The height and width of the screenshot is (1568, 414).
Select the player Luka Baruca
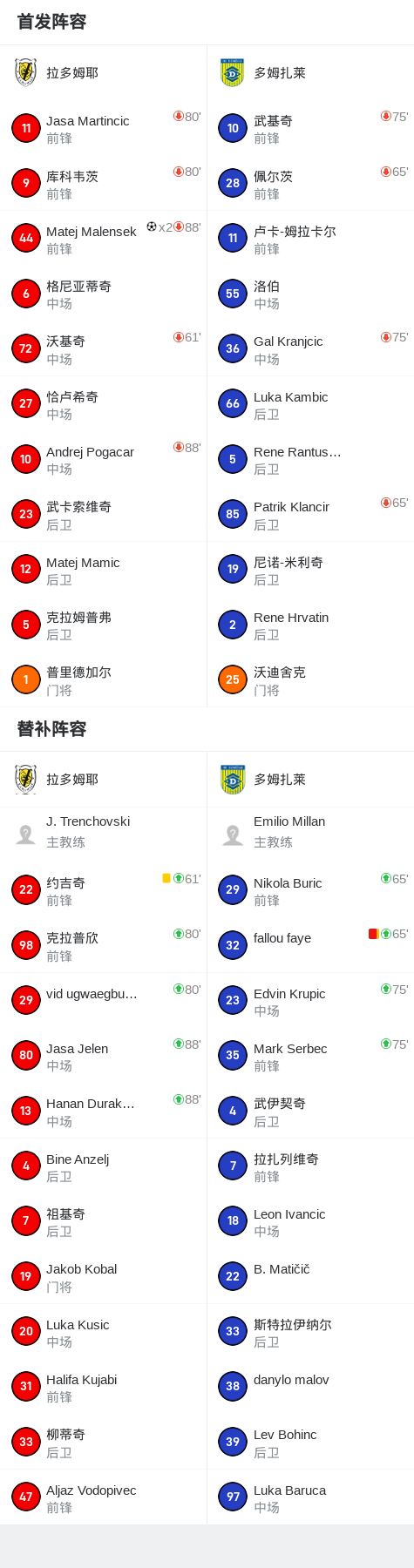[x=310, y=1497]
